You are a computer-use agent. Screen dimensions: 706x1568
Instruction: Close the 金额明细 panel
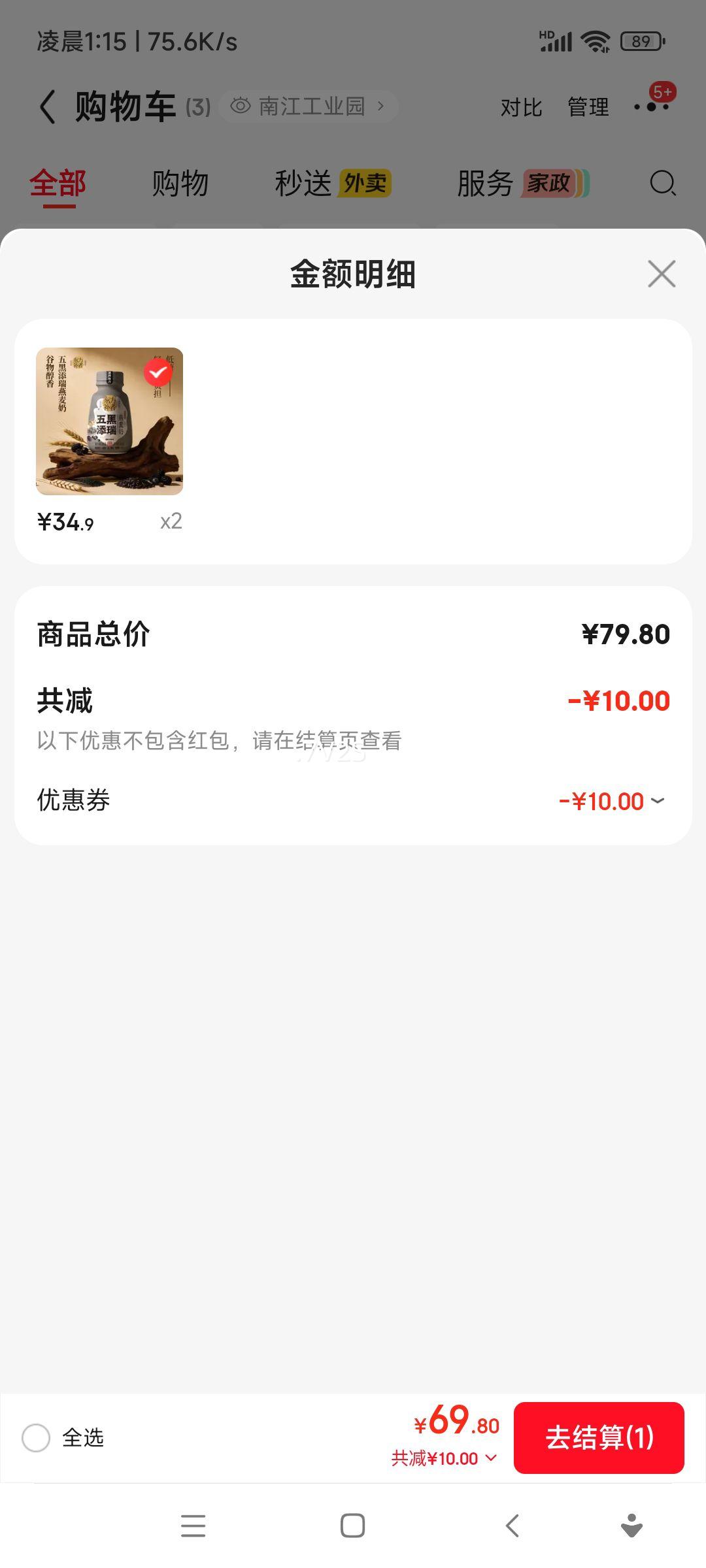pos(662,274)
